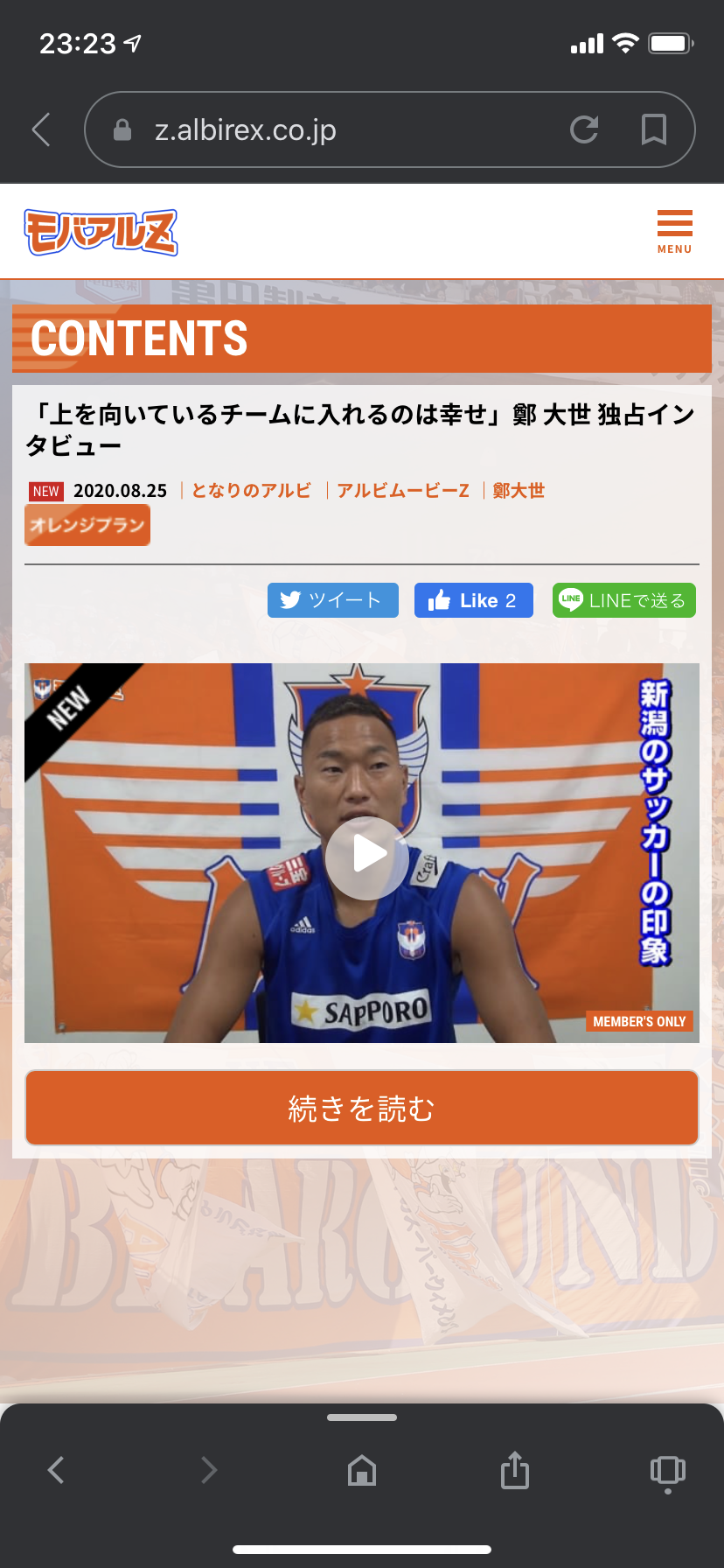724x1568 pixels.
Task: Open the アルビムービーZ category link
Action: (403, 490)
